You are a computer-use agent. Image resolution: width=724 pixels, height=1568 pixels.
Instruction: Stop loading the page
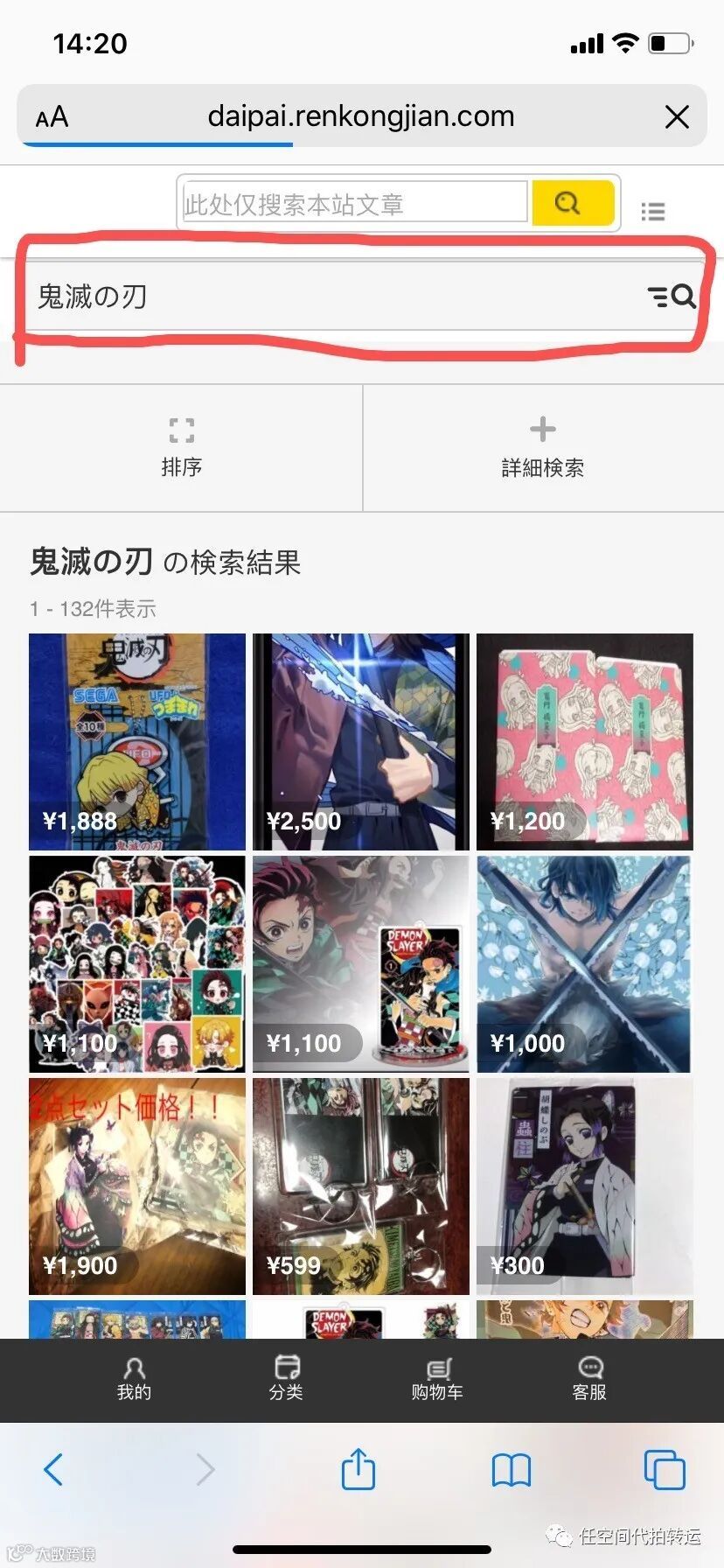pyautogui.click(x=677, y=116)
